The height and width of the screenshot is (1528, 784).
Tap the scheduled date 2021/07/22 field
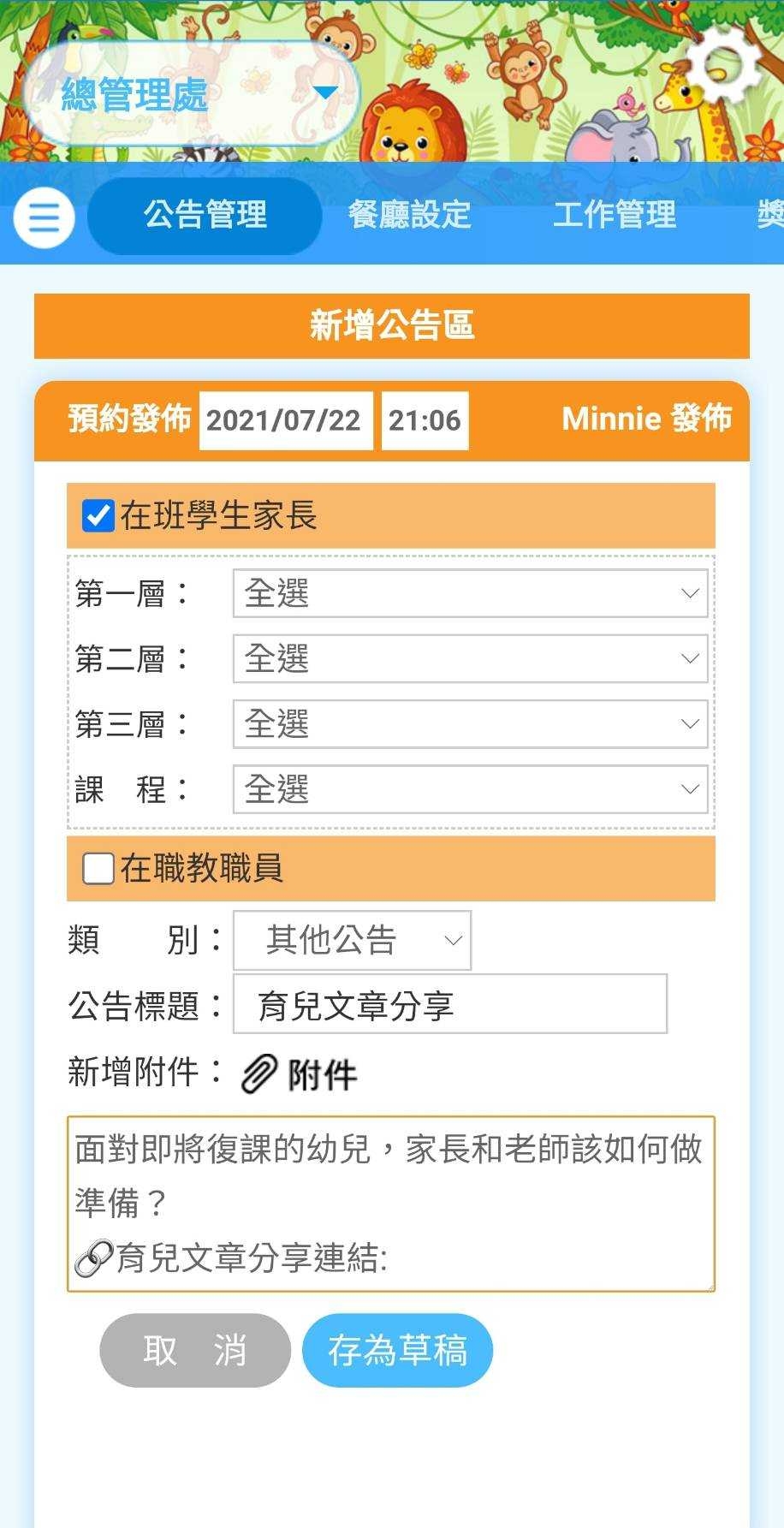(x=285, y=420)
